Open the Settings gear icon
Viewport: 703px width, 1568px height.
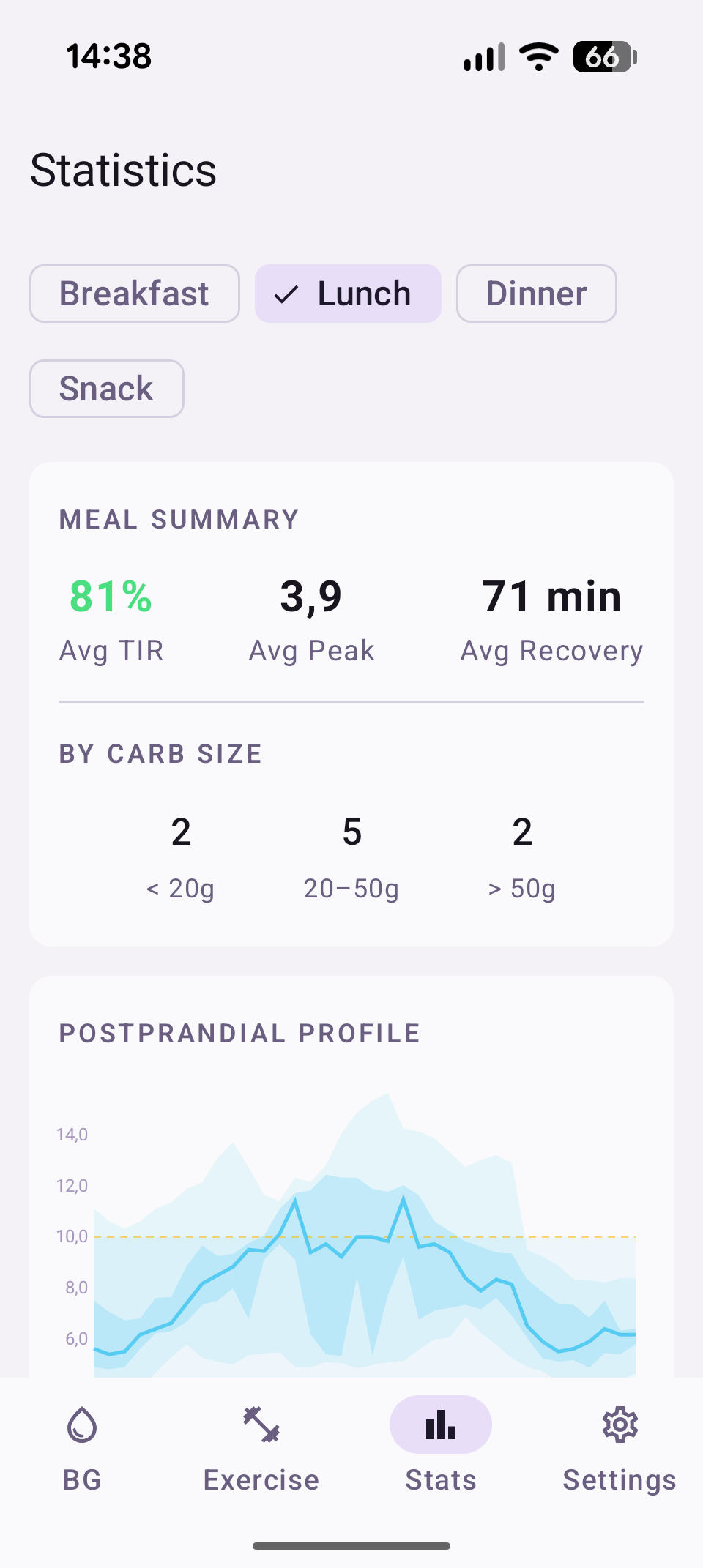[619, 1425]
